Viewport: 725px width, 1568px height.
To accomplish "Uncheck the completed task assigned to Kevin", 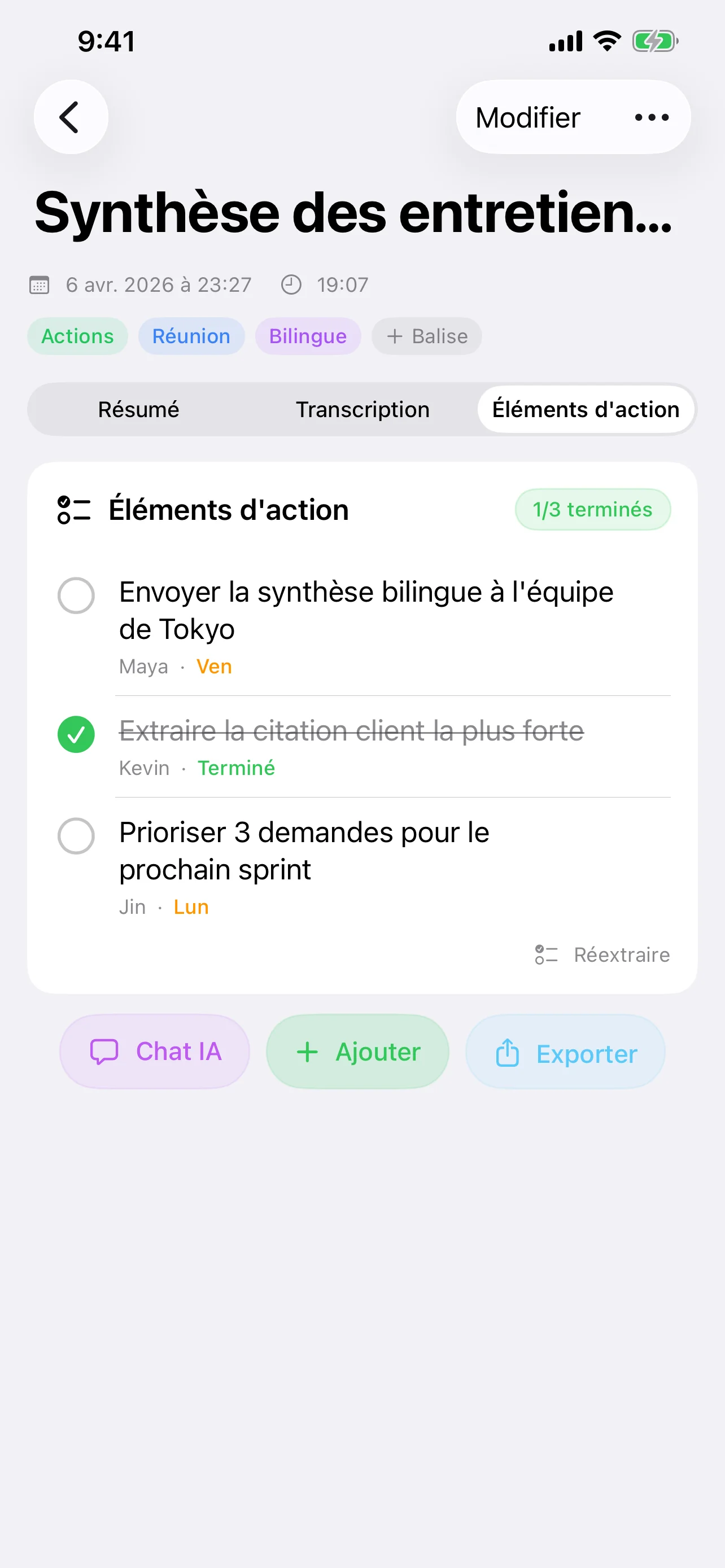I will [76, 734].
